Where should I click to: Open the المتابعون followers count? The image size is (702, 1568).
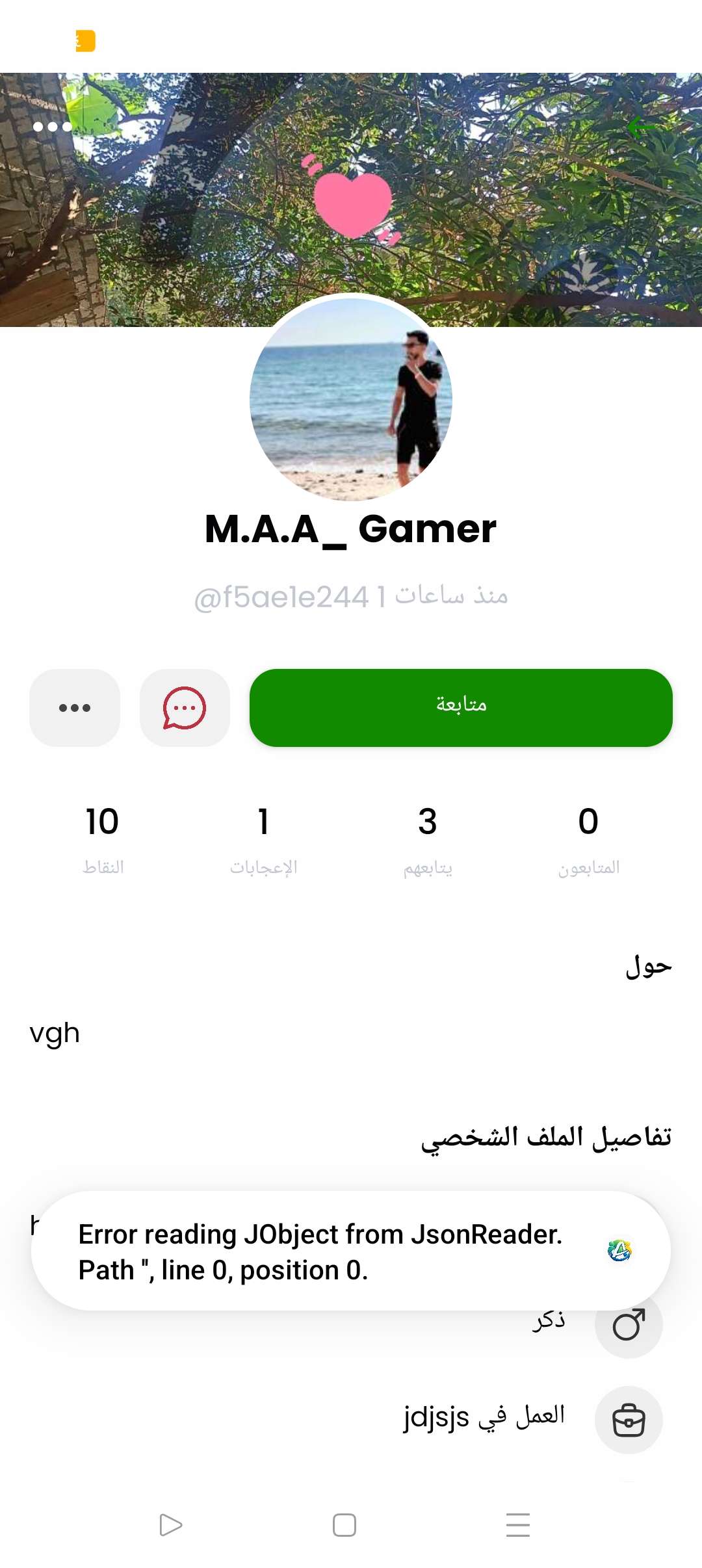click(x=588, y=840)
